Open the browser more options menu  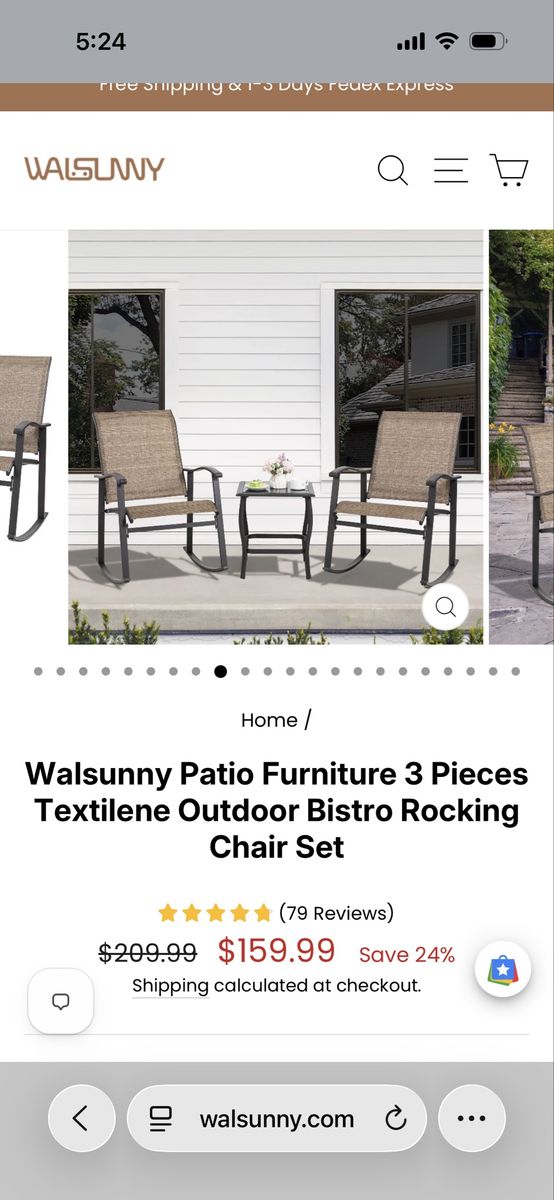(x=471, y=1118)
